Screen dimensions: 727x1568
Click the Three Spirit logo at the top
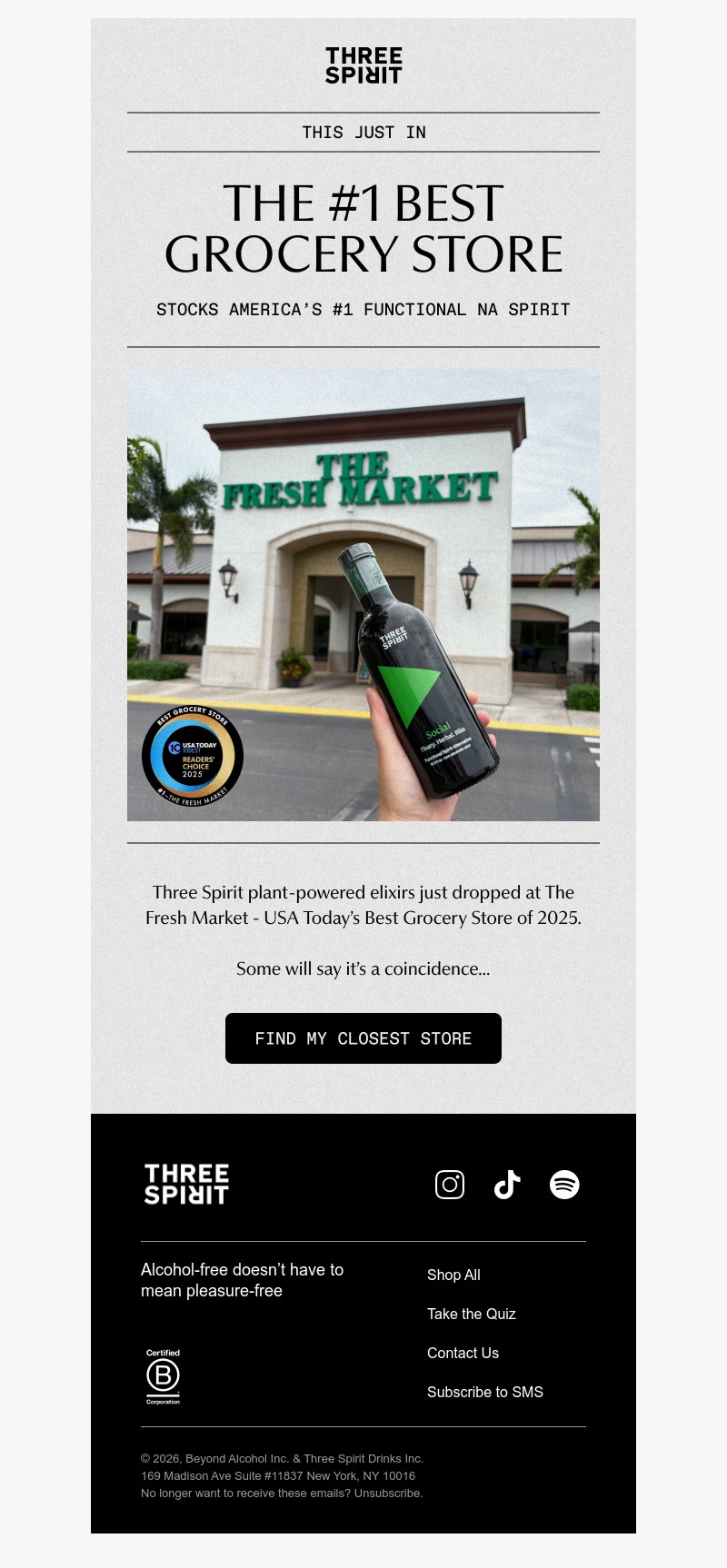coord(363,65)
